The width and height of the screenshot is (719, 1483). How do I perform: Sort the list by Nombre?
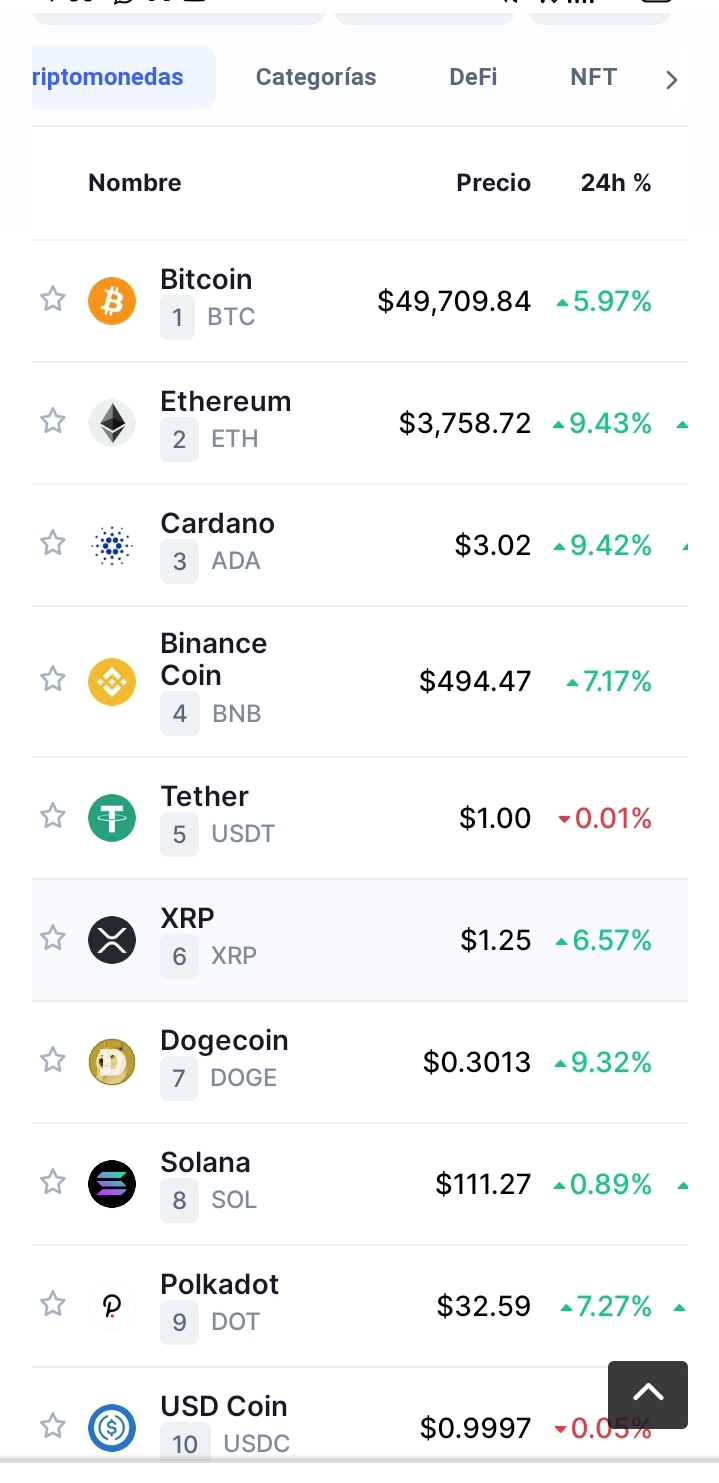[135, 183]
